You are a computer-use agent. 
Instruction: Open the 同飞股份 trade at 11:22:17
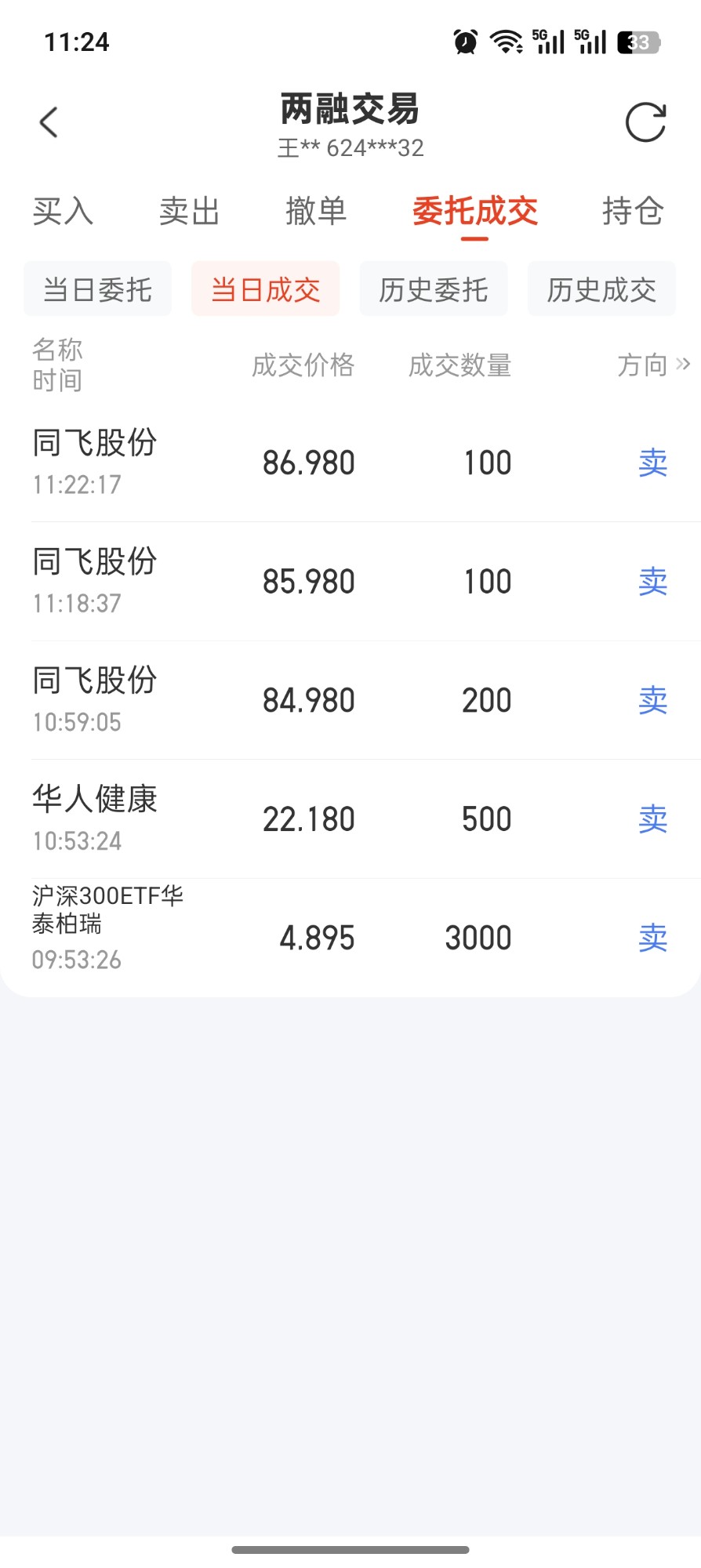[350, 463]
